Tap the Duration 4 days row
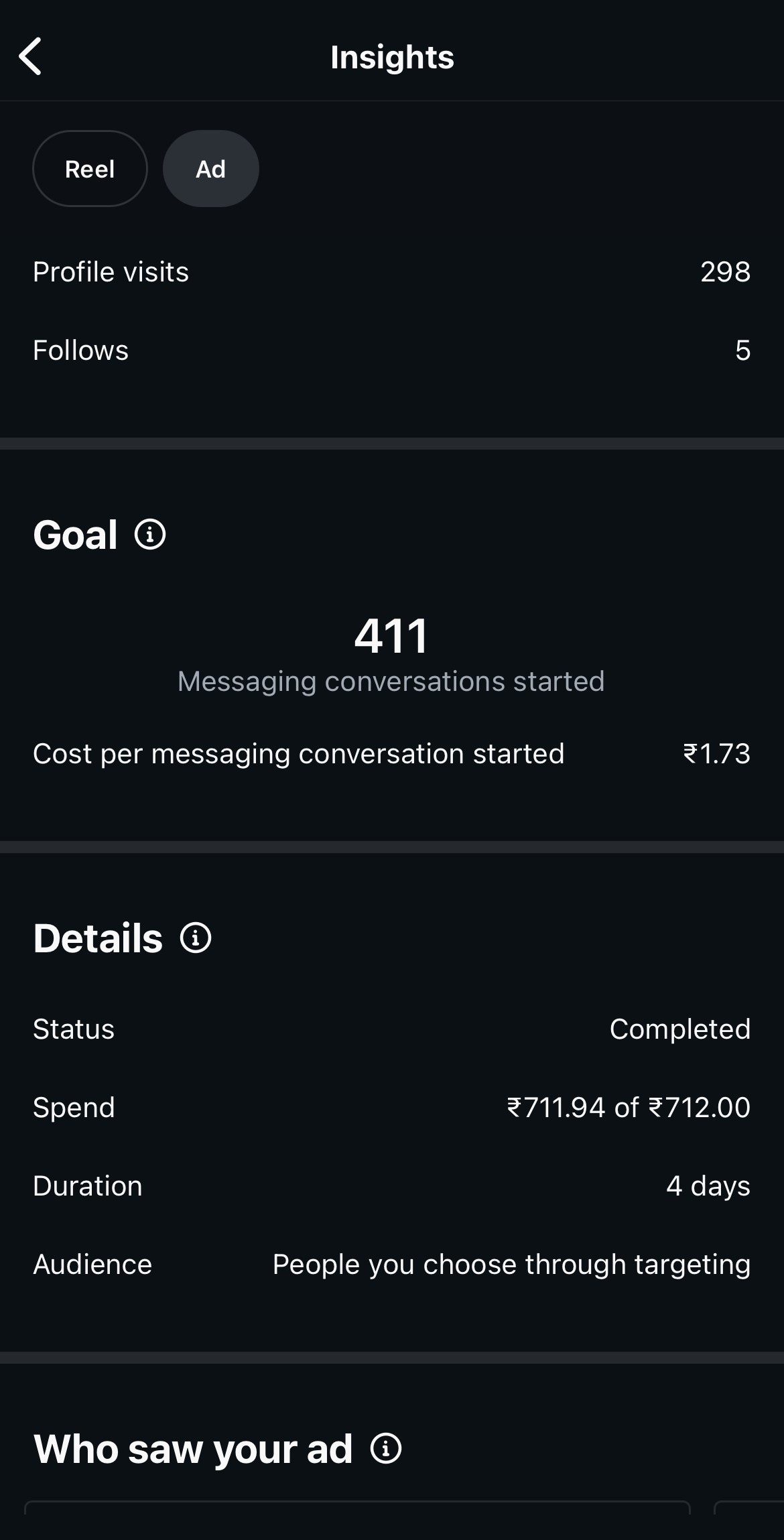784x1540 pixels. [392, 1185]
